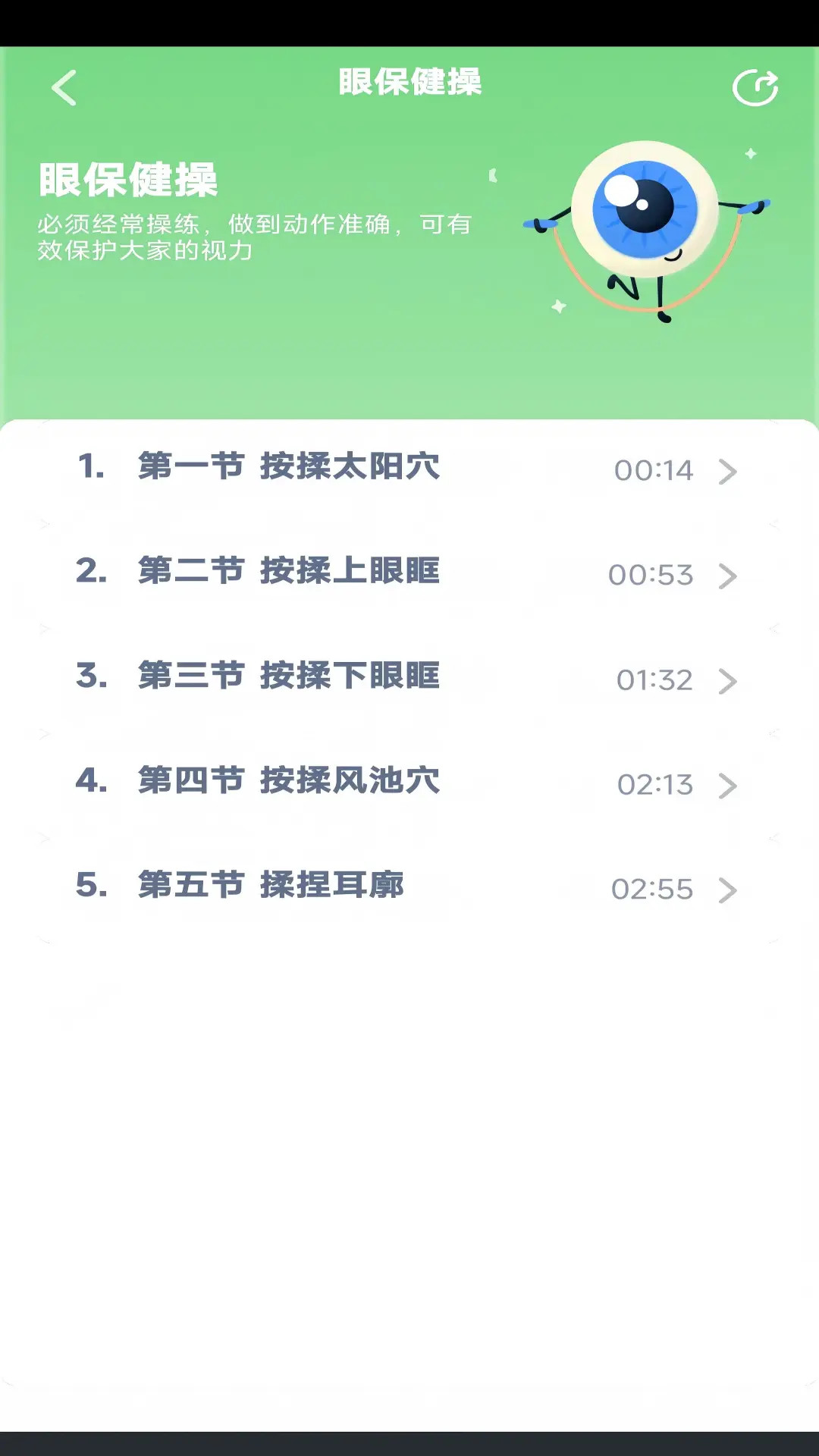Expand the chevron next to 第一节
The height and width of the screenshot is (1456, 819).
coord(726,470)
